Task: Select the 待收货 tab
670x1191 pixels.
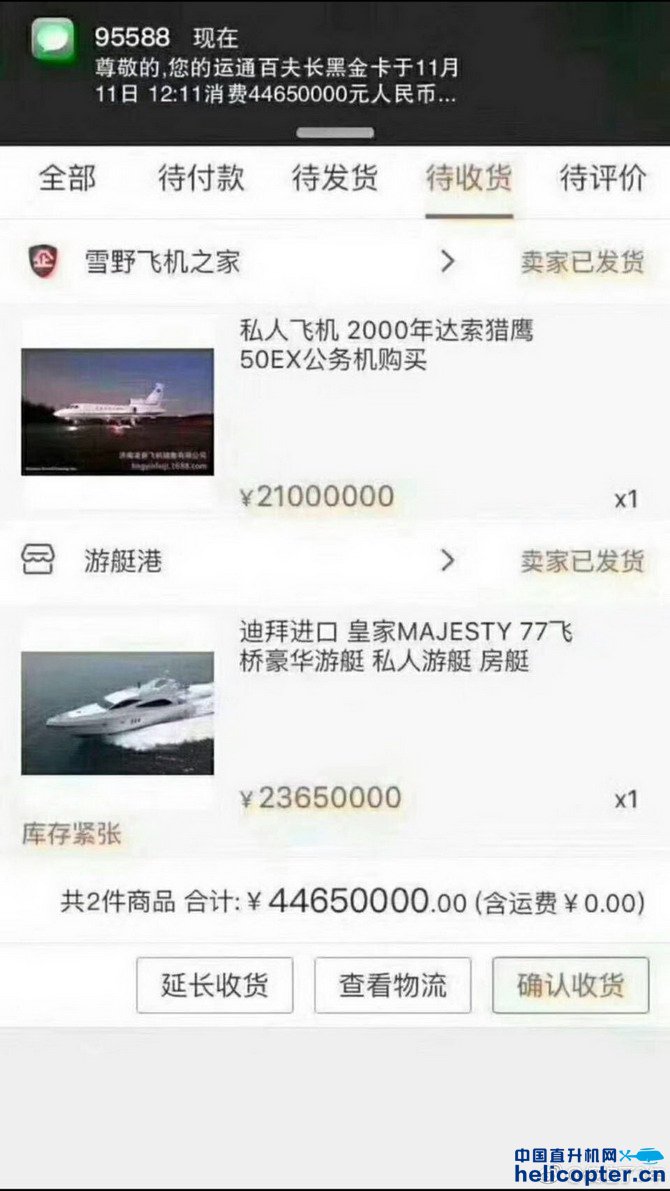Action: click(x=468, y=179)
